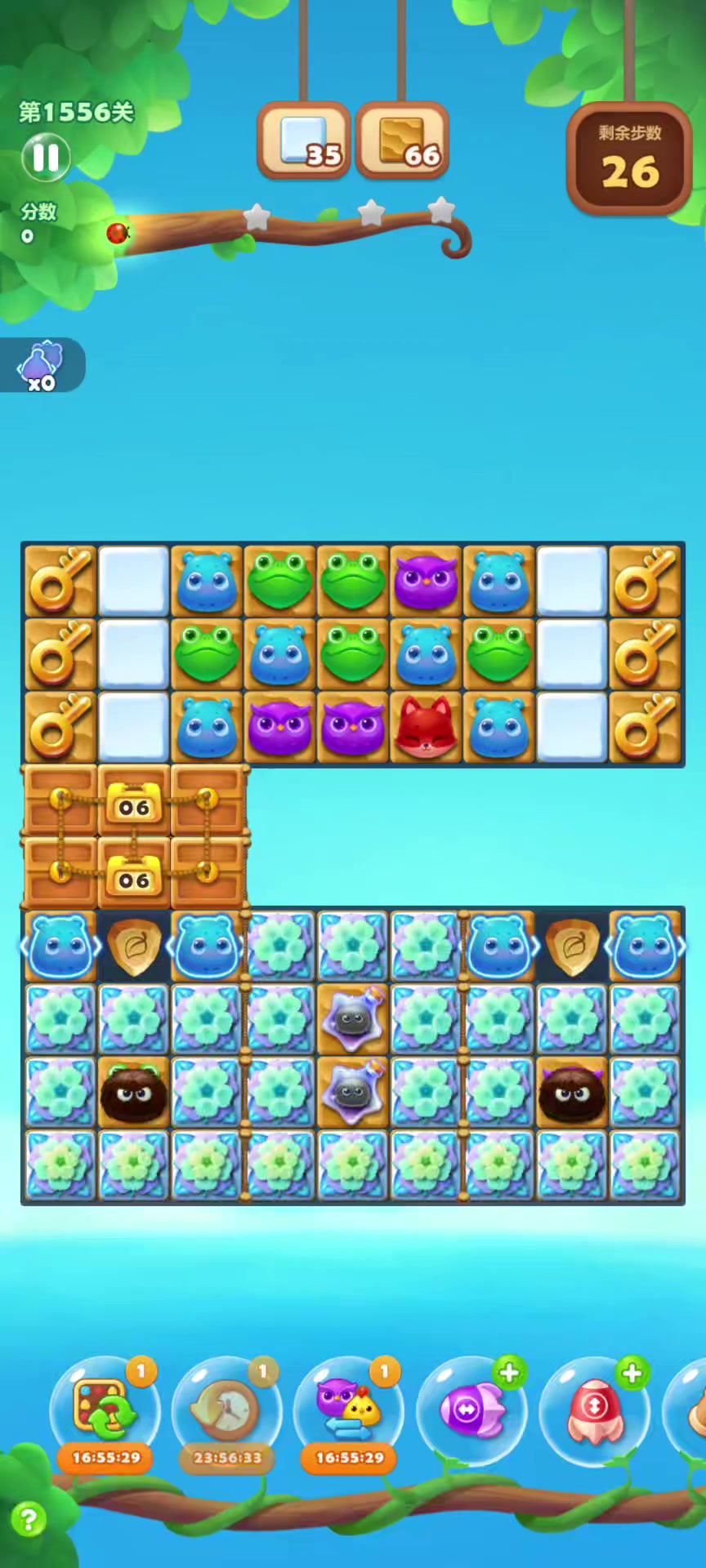Select the red fox tile

tap(426, 727)
